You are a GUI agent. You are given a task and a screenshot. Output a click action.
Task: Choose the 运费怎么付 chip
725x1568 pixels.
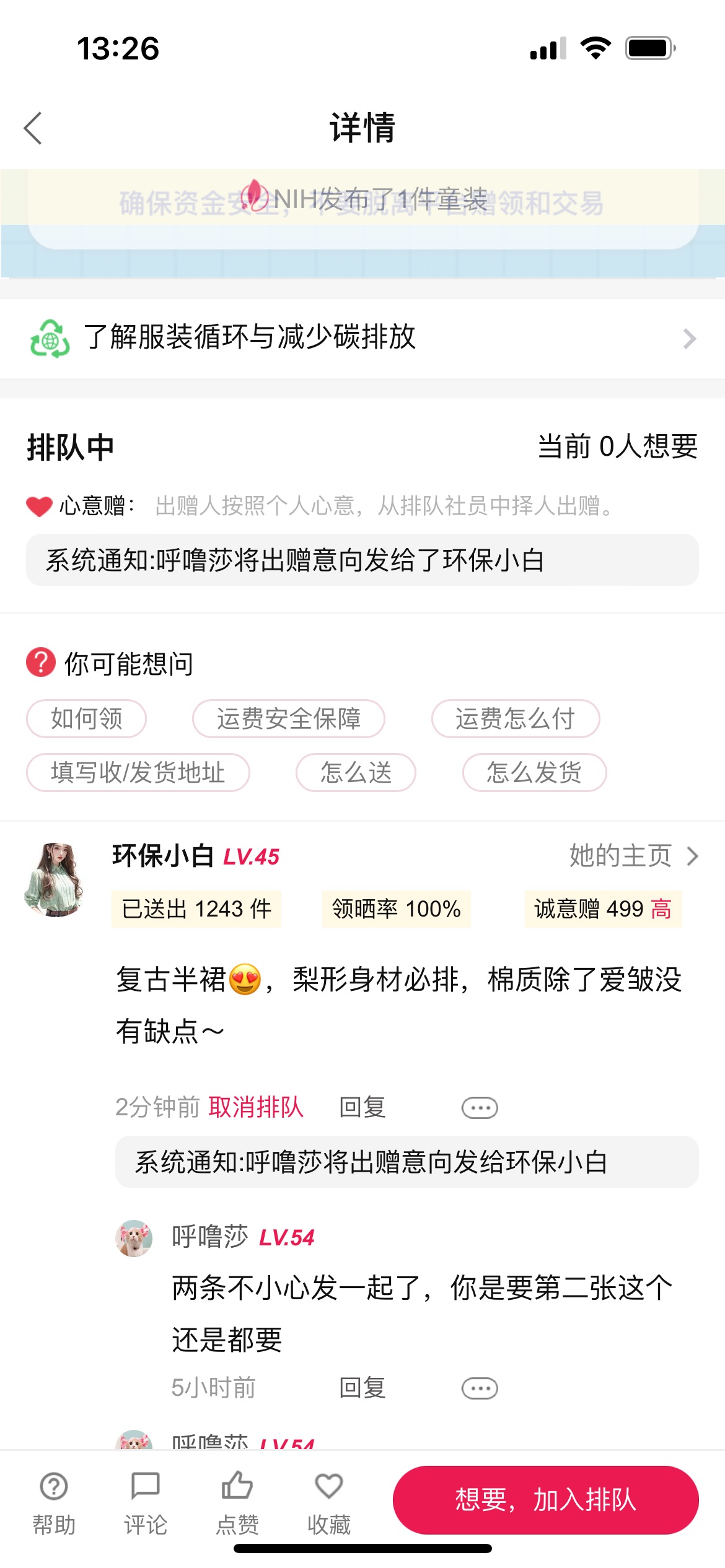click(x=516, y=718)
